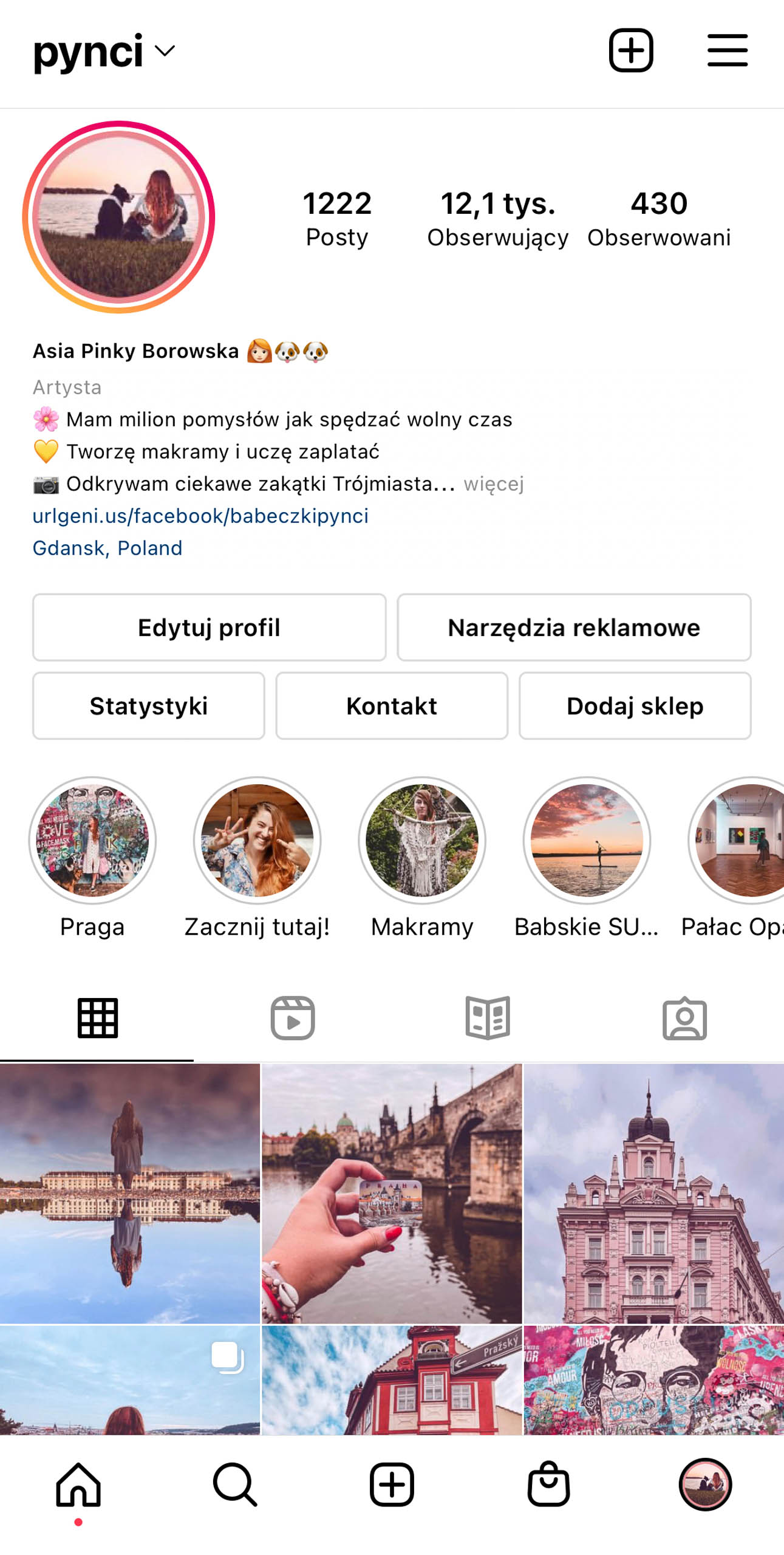This screenshot has height=1555, width=784.
Task: Open the search tab in bottom bar
Action: (x=235, y=1484)
